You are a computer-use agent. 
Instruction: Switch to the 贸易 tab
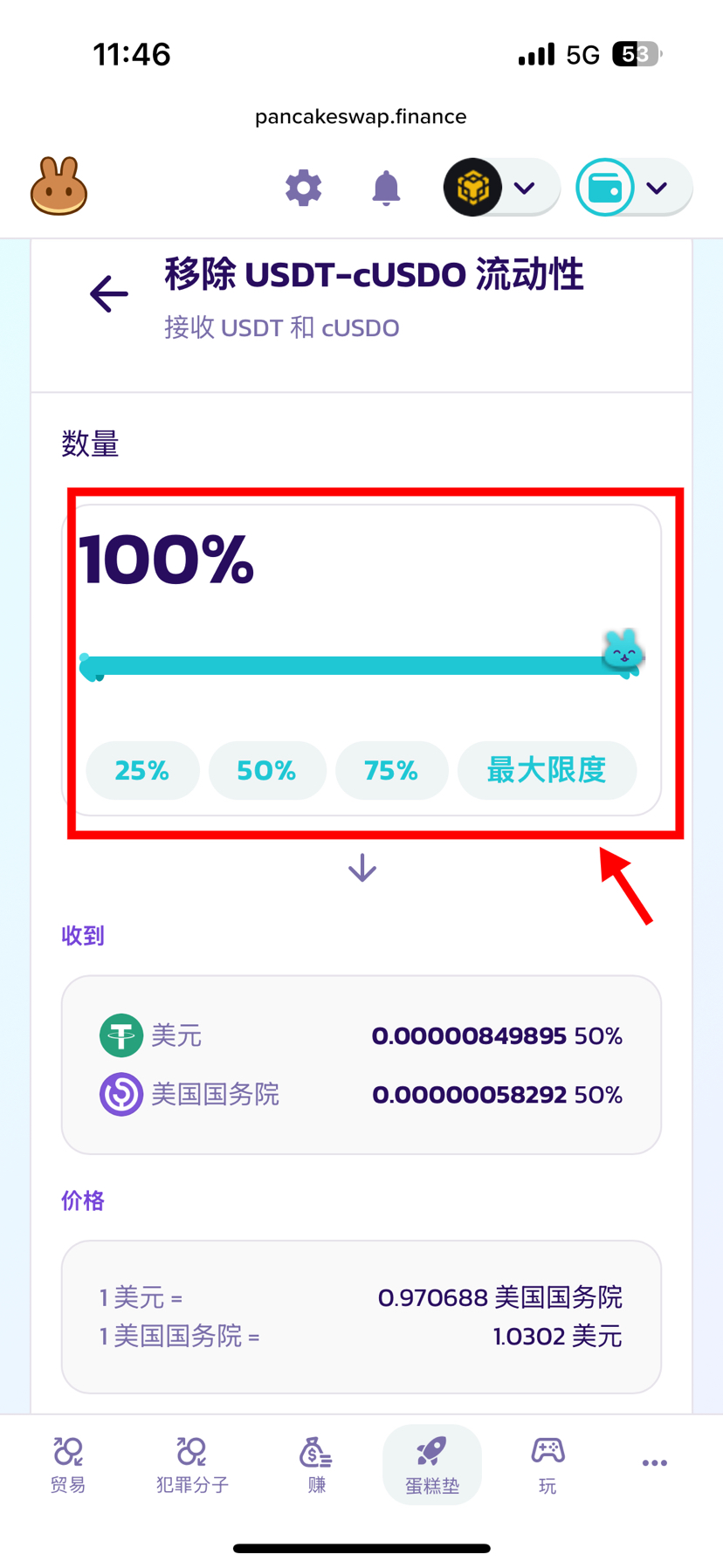[x=68, y=1465]
